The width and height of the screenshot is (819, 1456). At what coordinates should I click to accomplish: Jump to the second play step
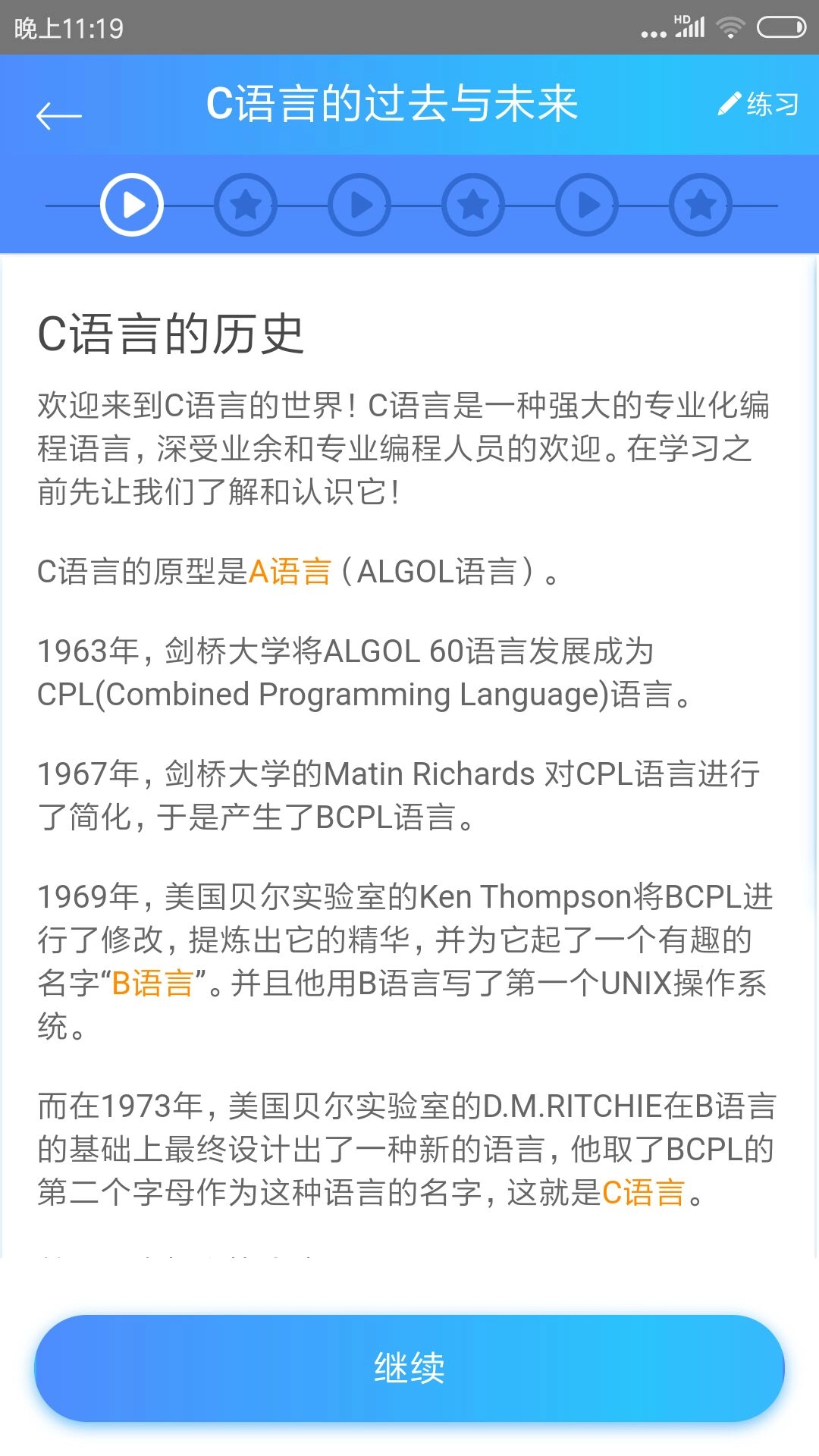tap(359, 205)
